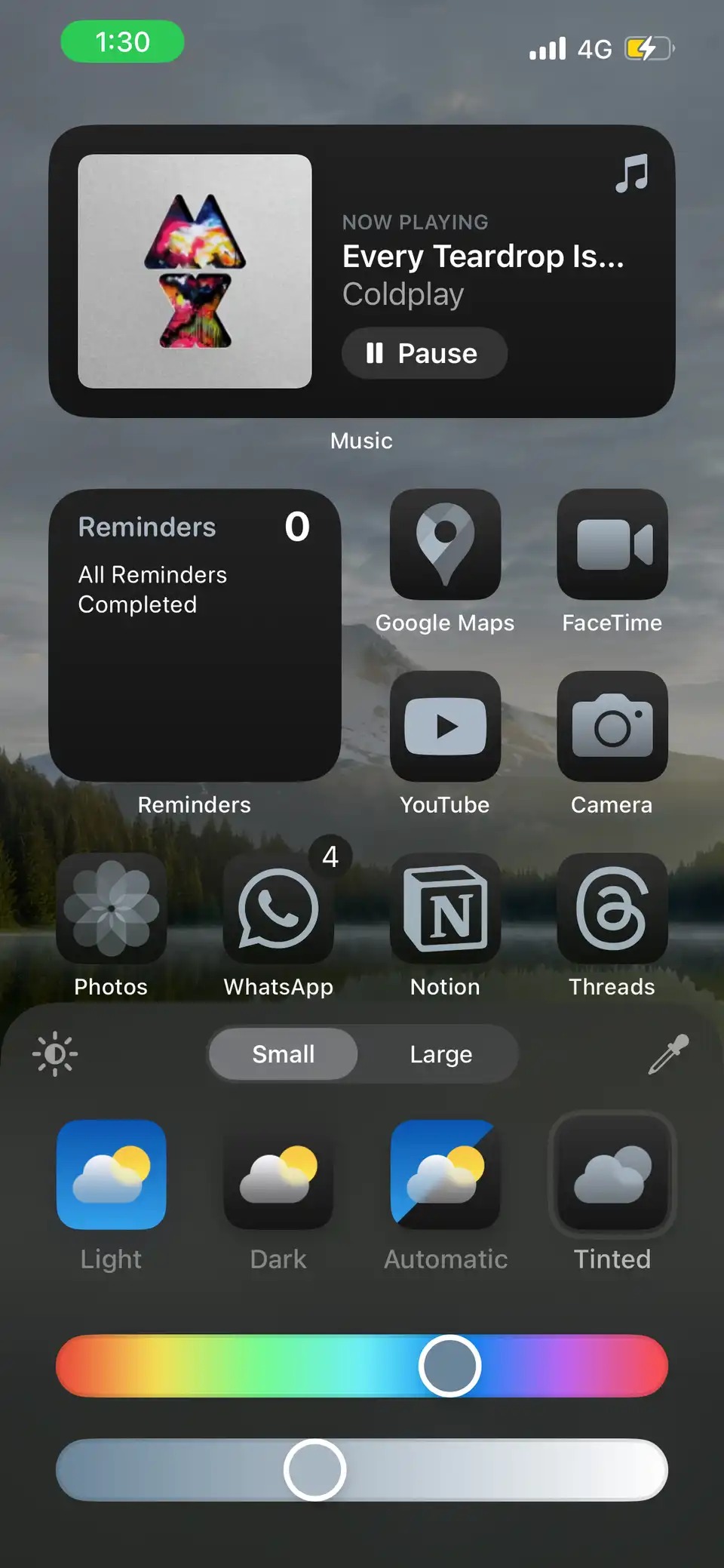Switch to Large icon size
Screen dimensions: 724x1568
tap(441, 1054)
